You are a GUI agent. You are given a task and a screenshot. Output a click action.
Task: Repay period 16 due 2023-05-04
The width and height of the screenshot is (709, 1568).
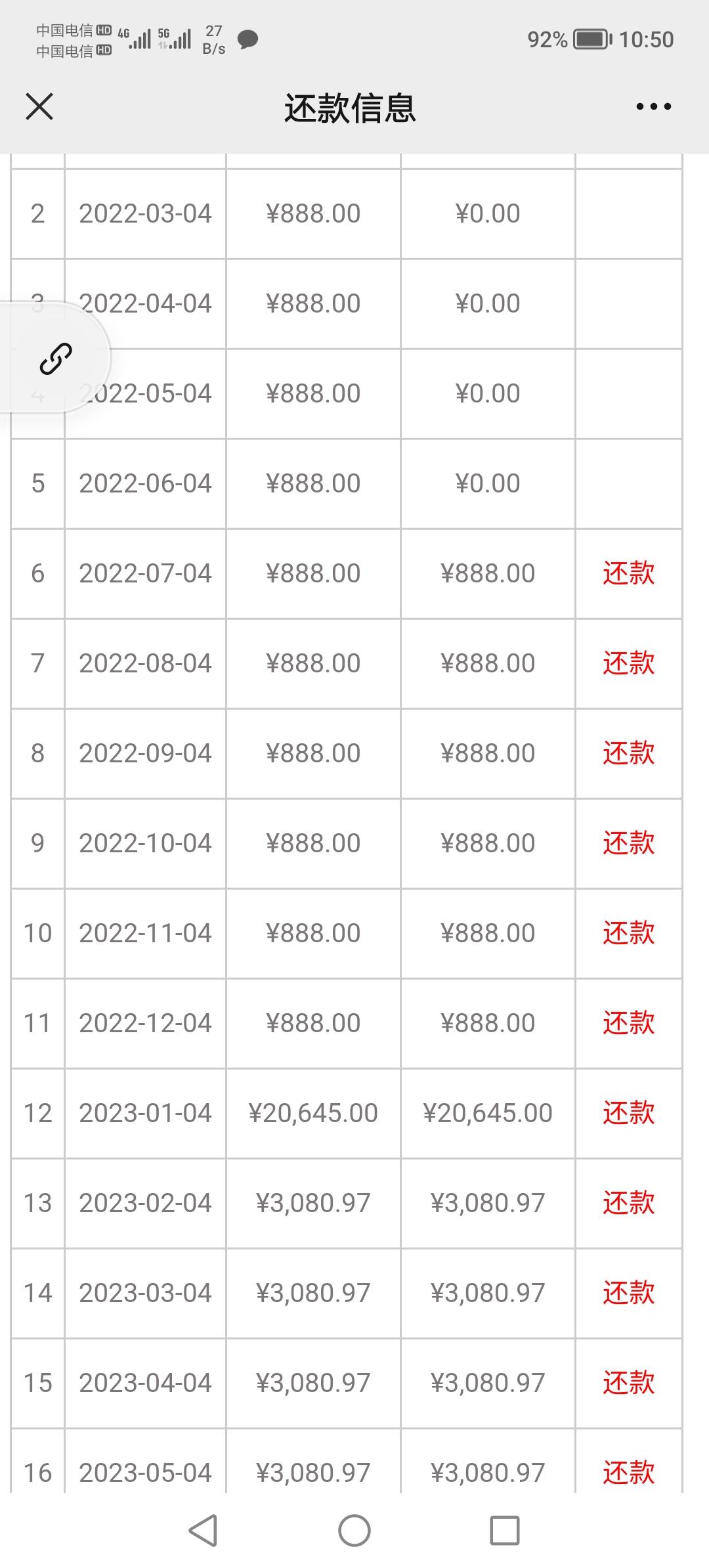628,1472
